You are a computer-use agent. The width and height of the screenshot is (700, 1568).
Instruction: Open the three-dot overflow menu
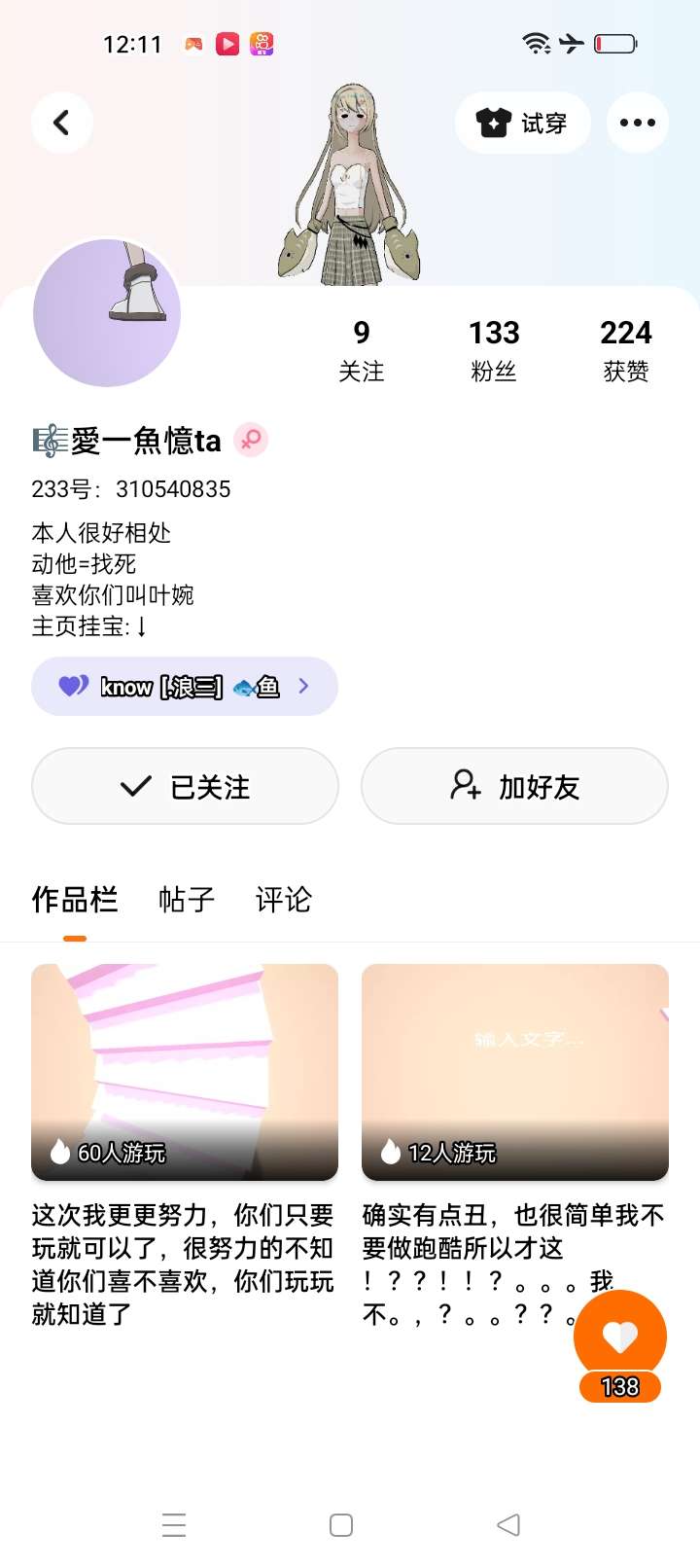tap(637, 123)
